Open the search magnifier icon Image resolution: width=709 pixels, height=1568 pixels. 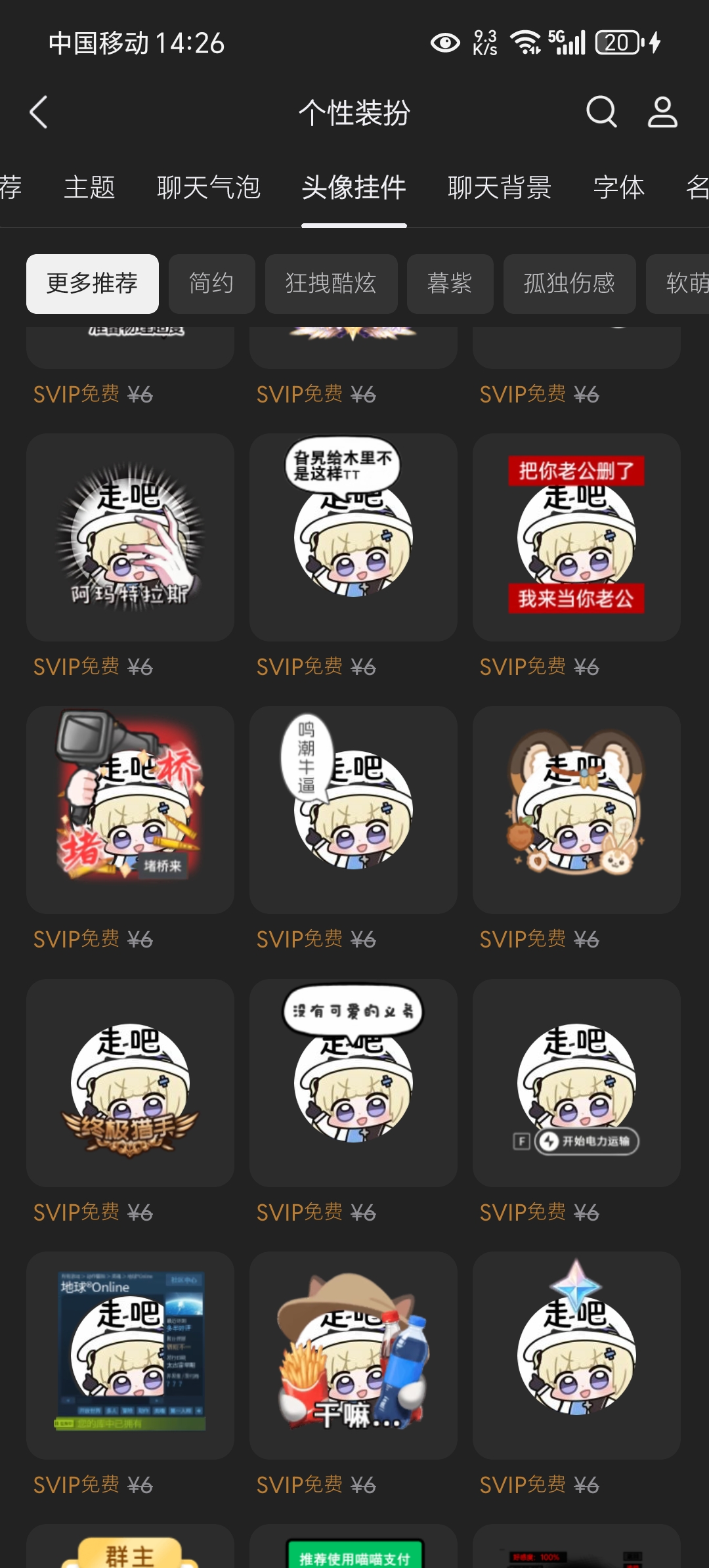pos(601,112)
